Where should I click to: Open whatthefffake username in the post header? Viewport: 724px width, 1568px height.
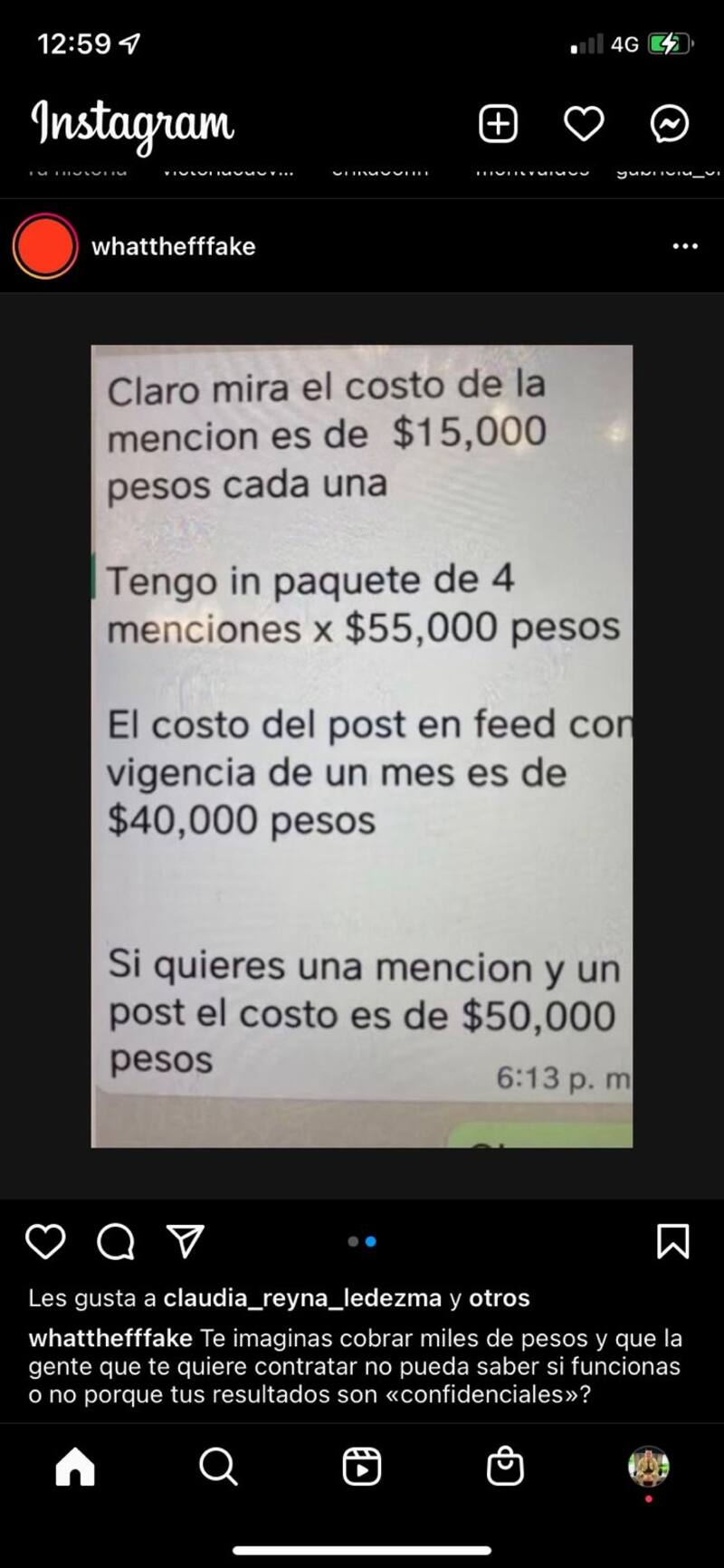pos(174,246)
